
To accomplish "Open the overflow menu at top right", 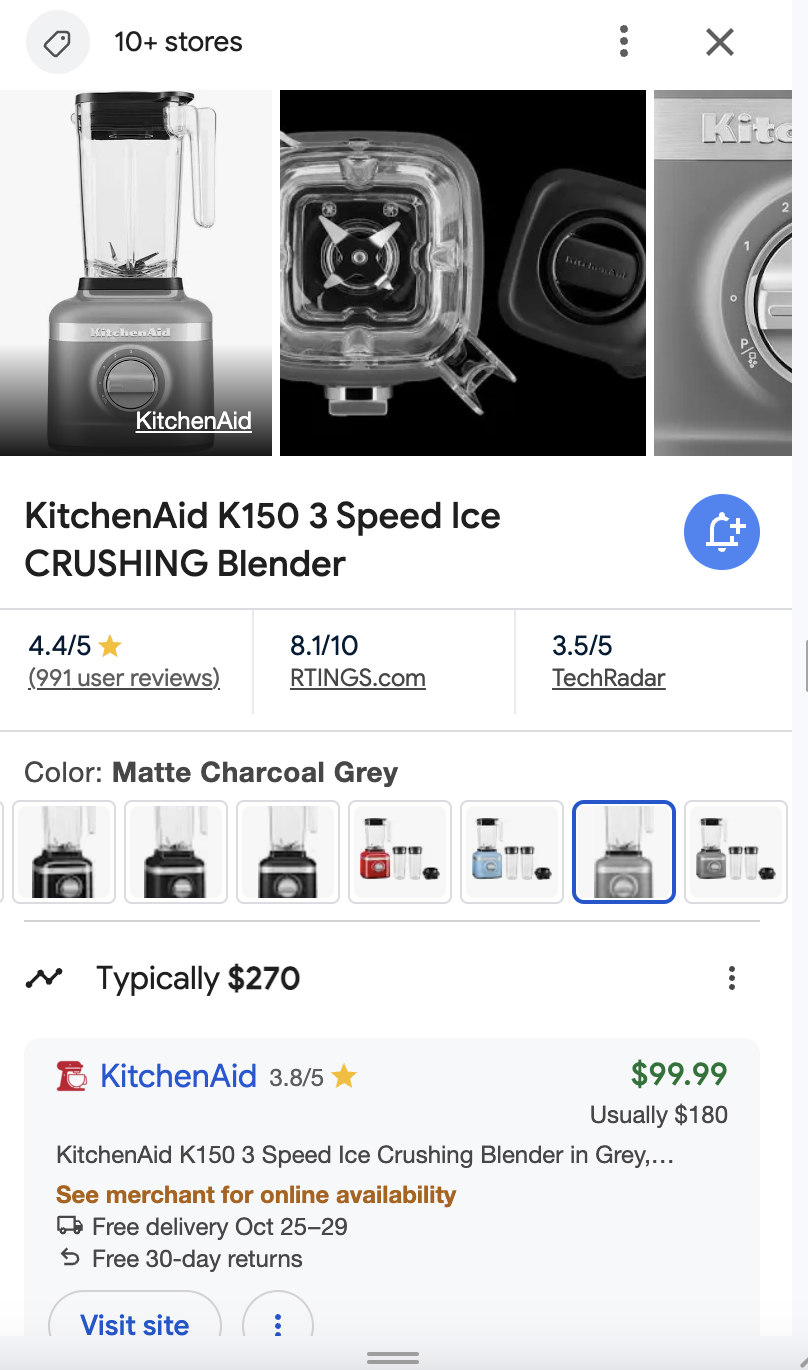I will tap(623, 42).
